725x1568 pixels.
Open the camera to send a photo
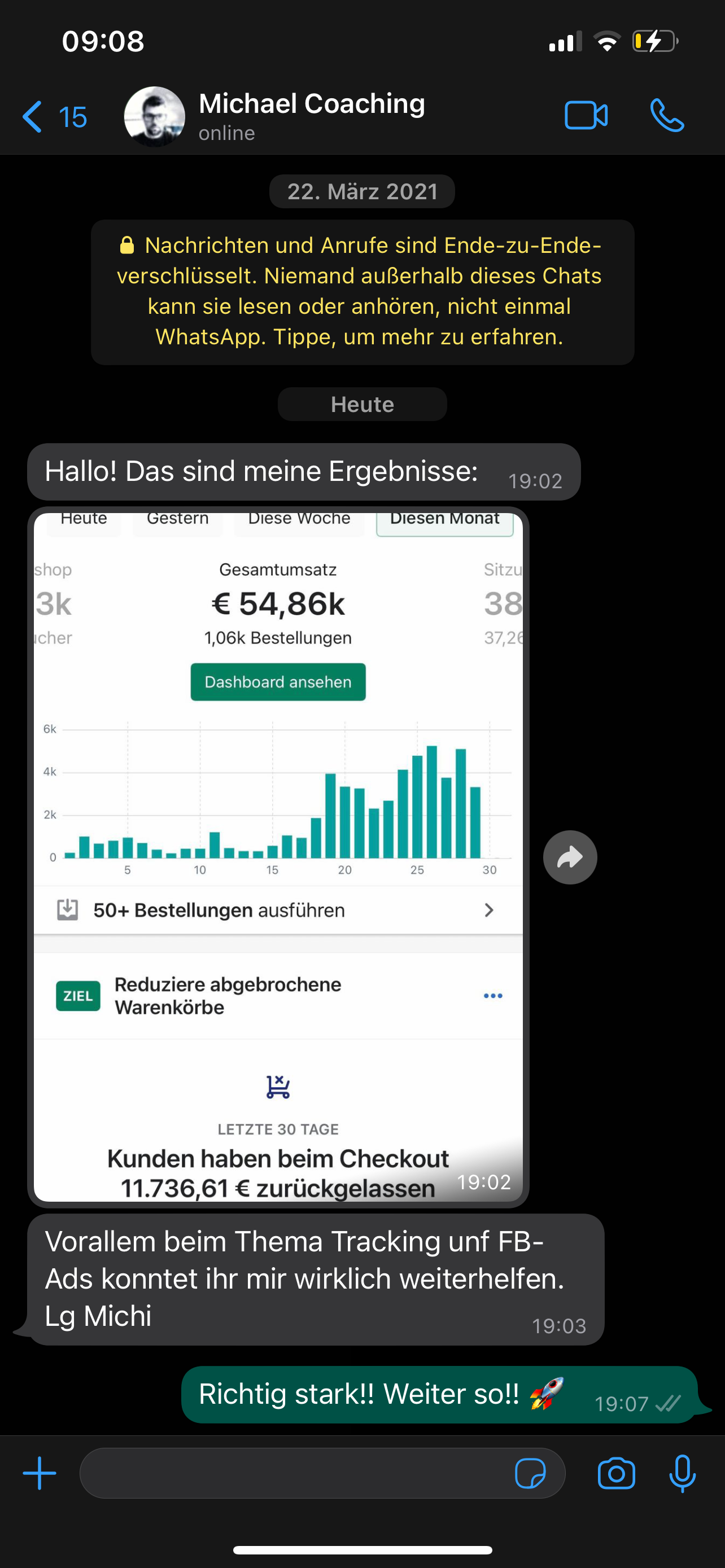(616, 1474)
